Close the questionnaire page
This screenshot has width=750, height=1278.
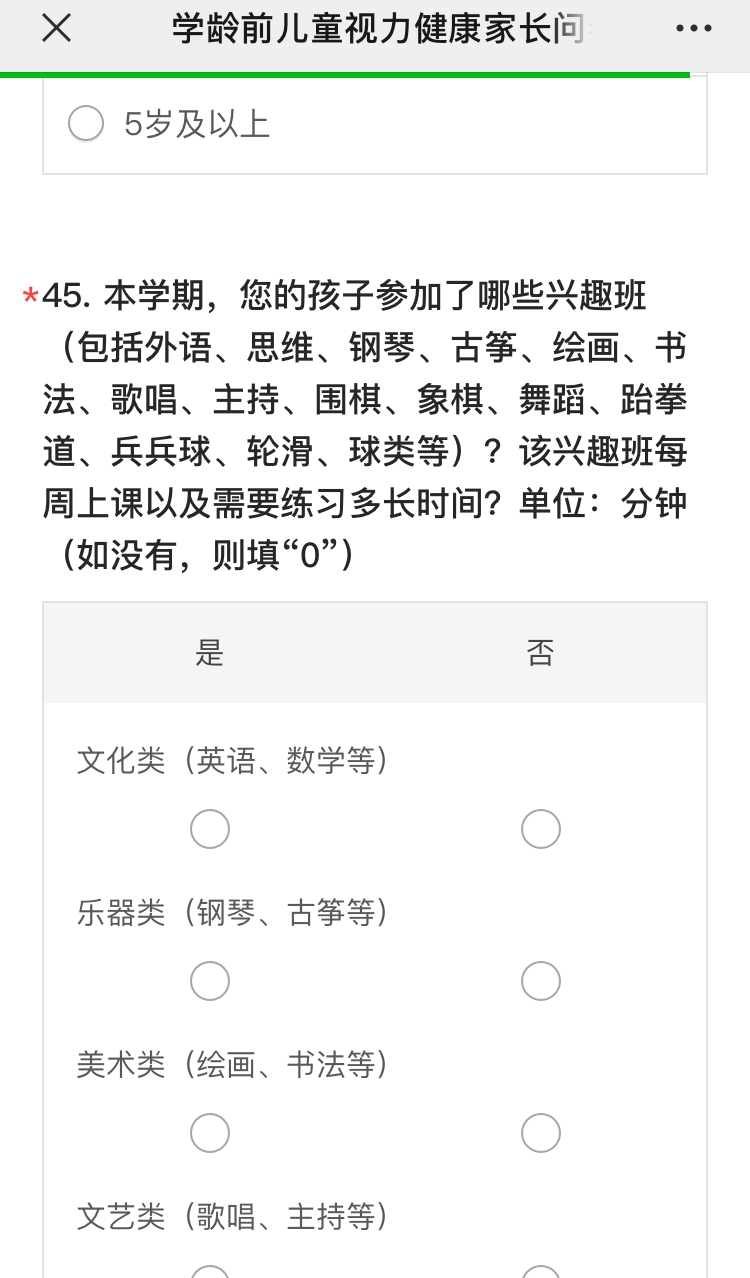(56, 28)
